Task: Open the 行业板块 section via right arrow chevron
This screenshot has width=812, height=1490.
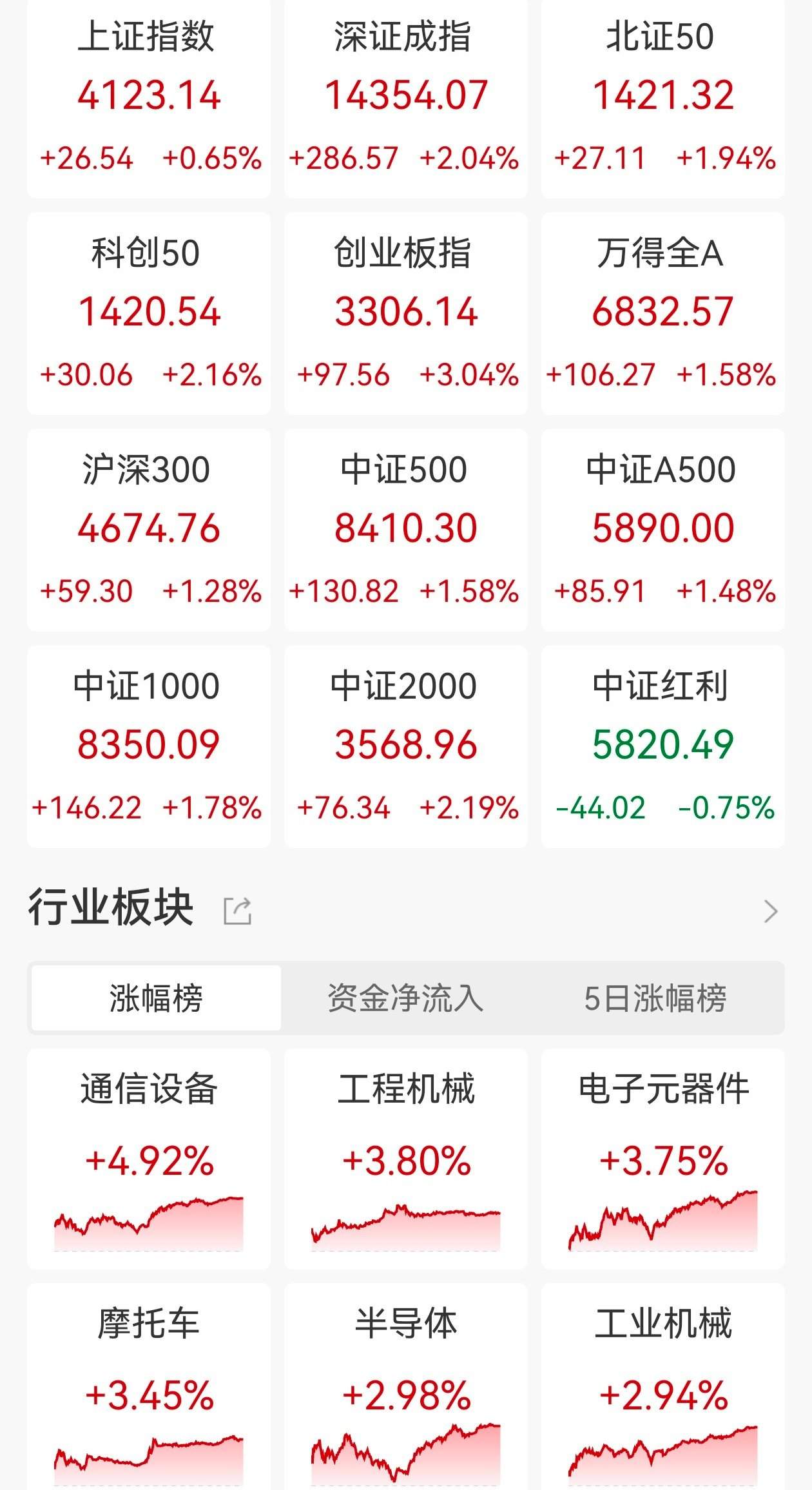Action: pos(771,910)
